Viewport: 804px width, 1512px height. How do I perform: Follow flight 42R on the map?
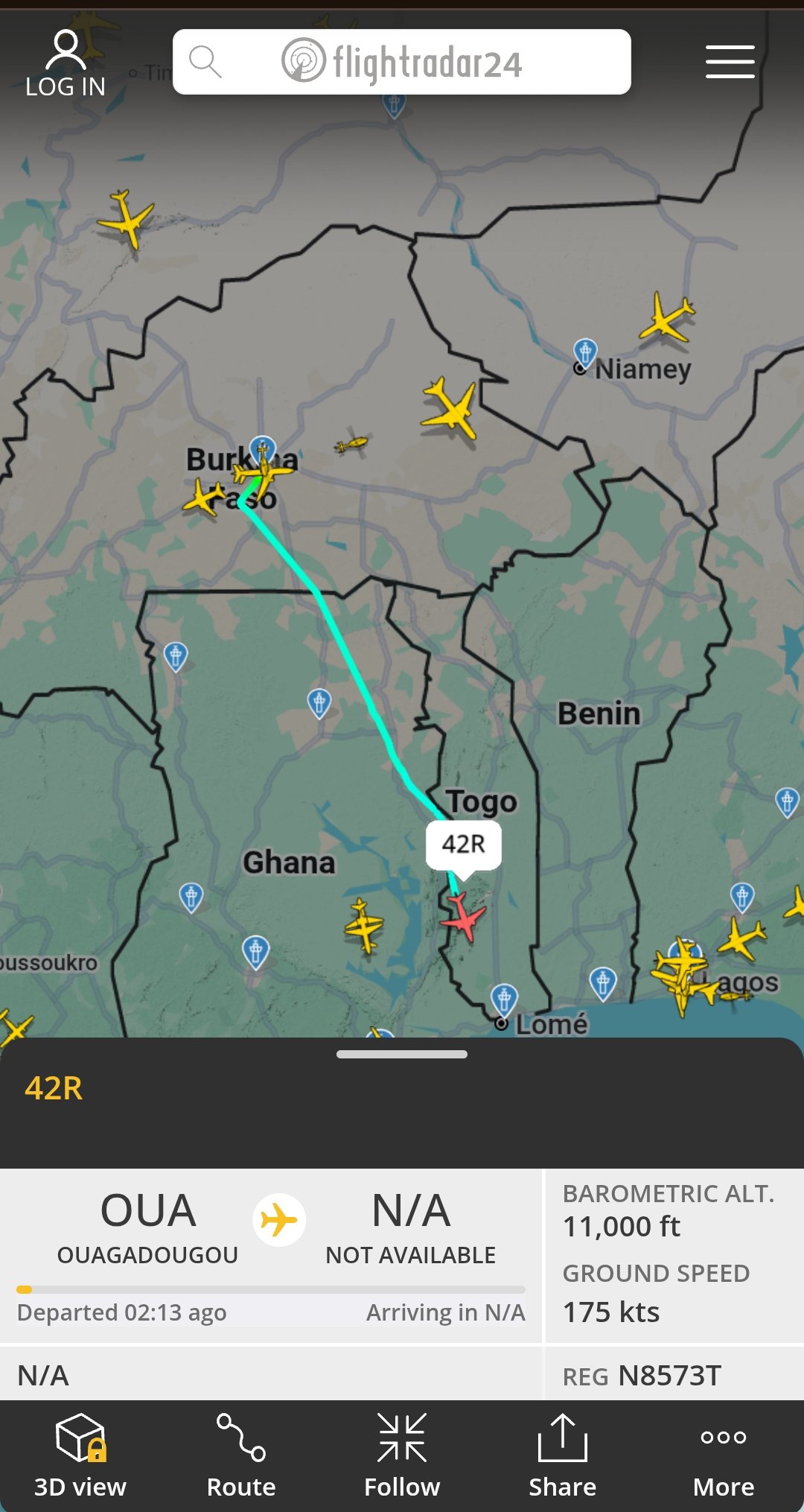coord(402,1456)
